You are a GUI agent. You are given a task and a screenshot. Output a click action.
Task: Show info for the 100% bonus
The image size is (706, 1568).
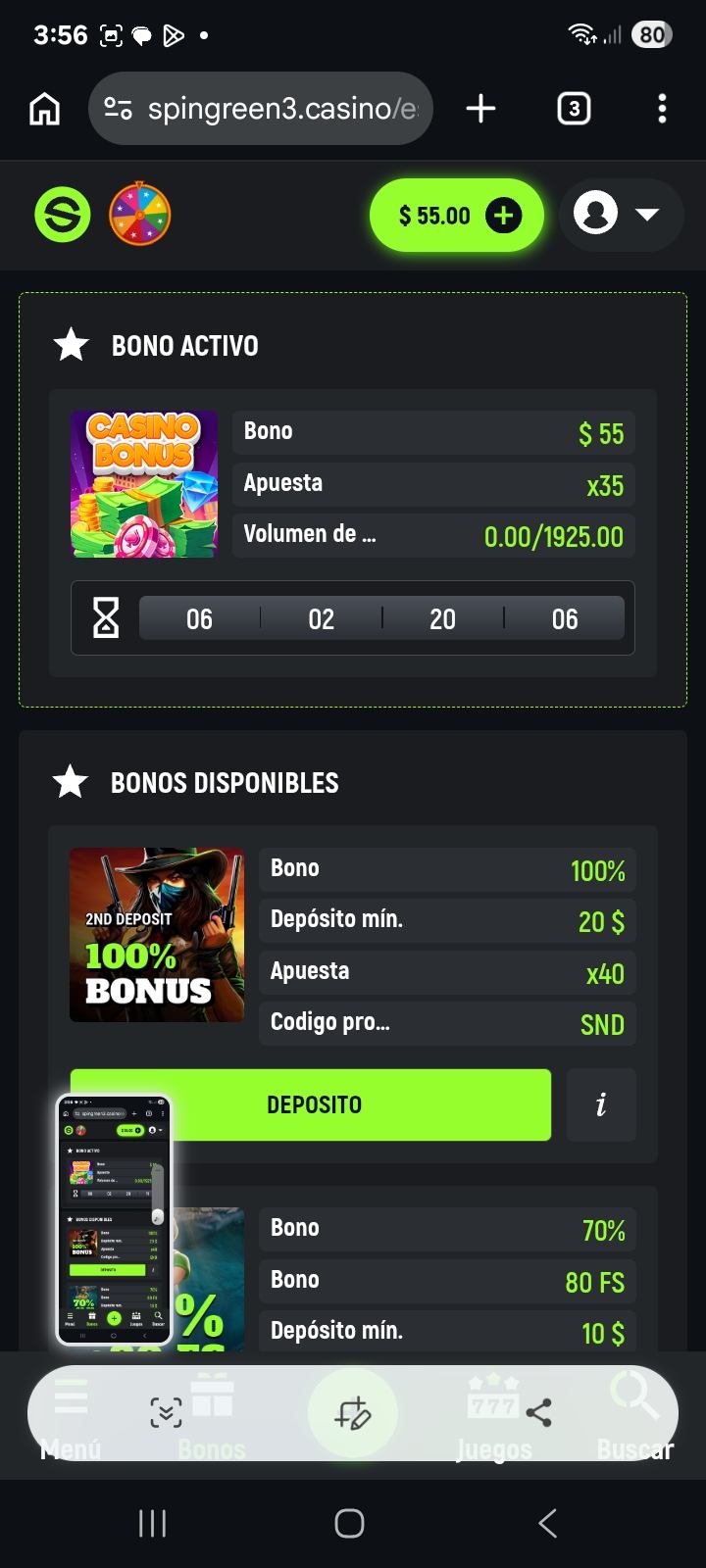pos(601,1104)
